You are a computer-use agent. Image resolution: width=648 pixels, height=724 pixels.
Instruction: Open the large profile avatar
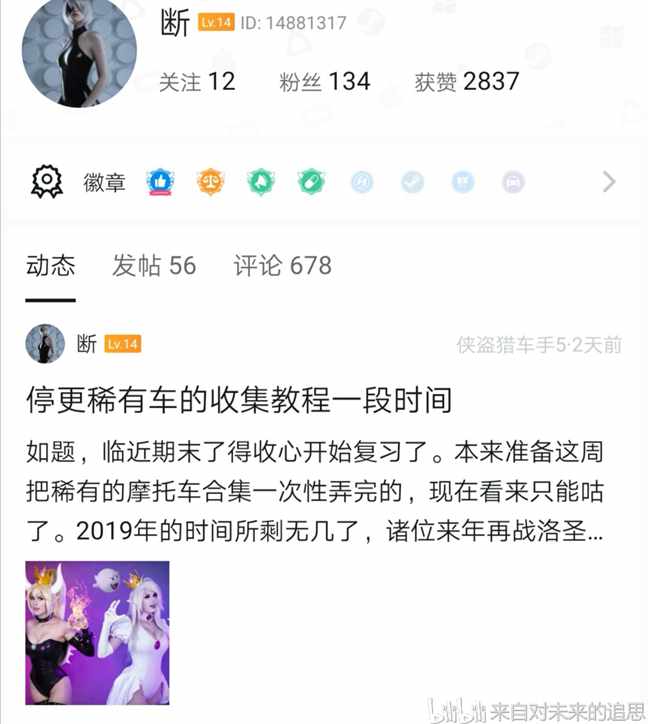78,53
